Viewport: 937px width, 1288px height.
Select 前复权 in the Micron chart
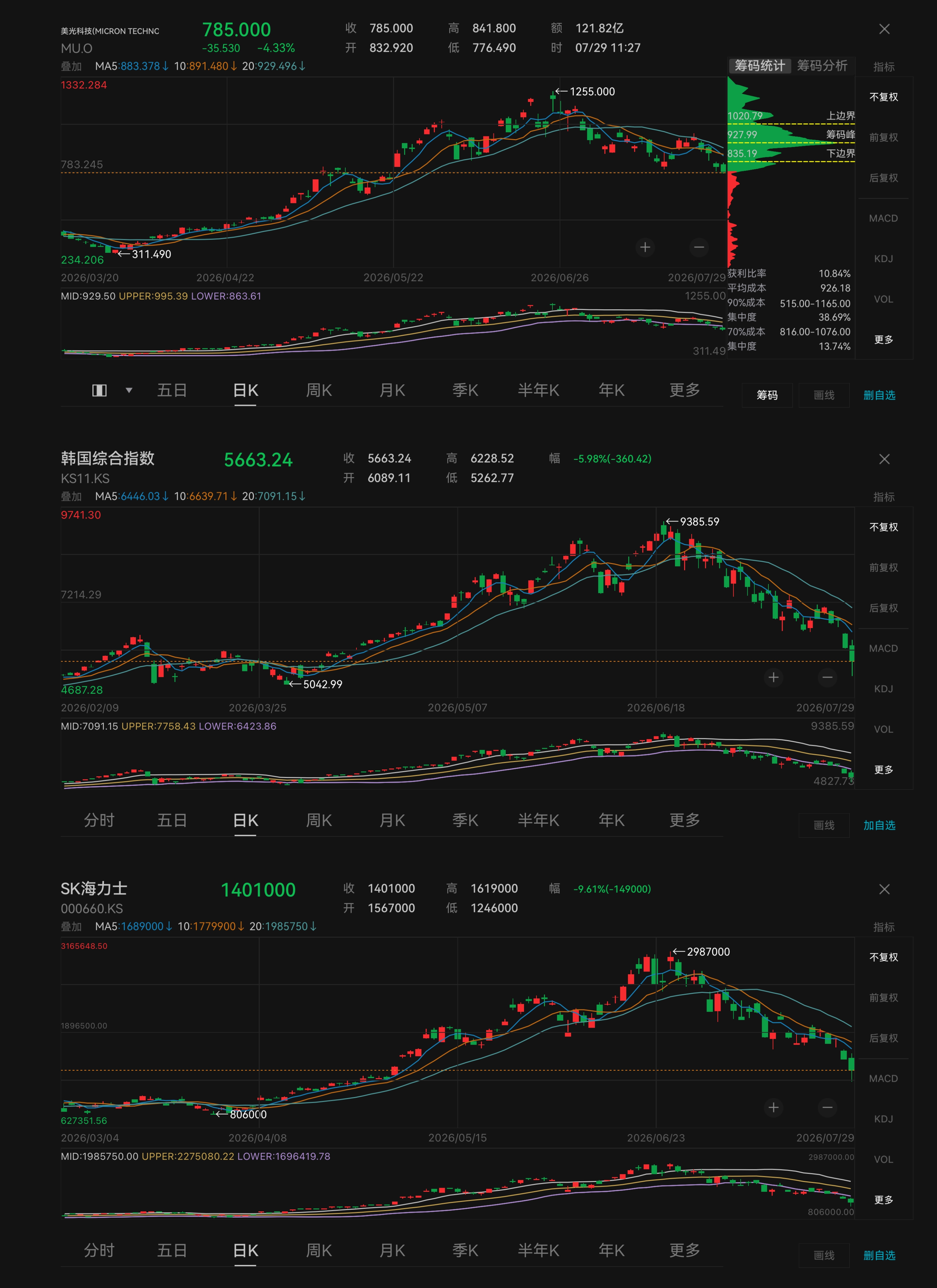[884, 137]
